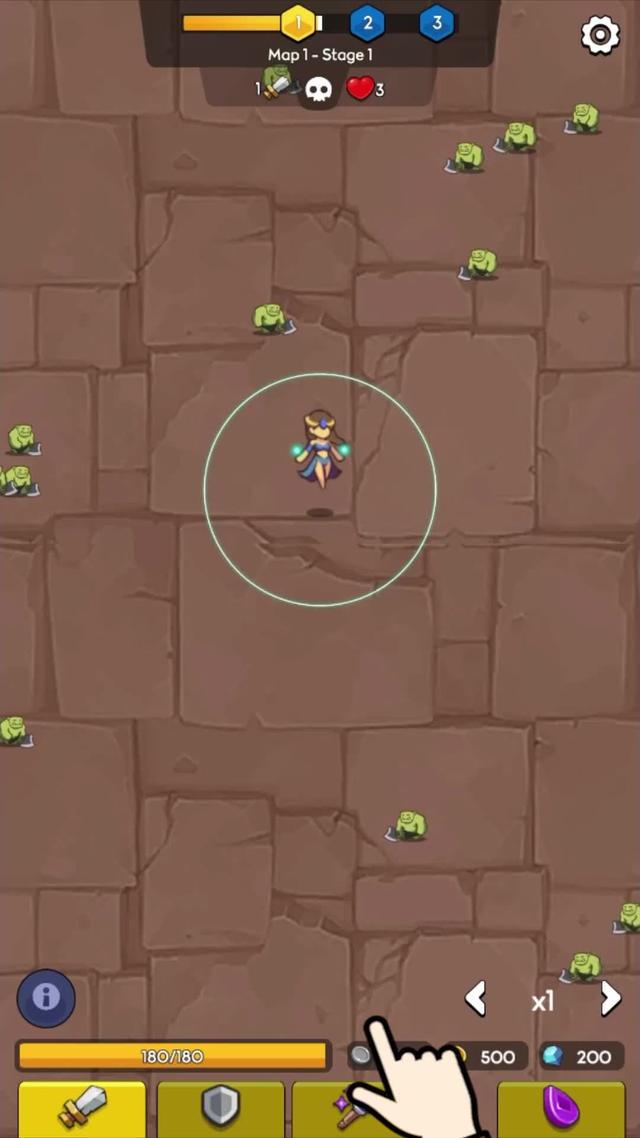Increase game speed with right arrow
Viewport: 640px width, 1138px height.
(610, 998)
